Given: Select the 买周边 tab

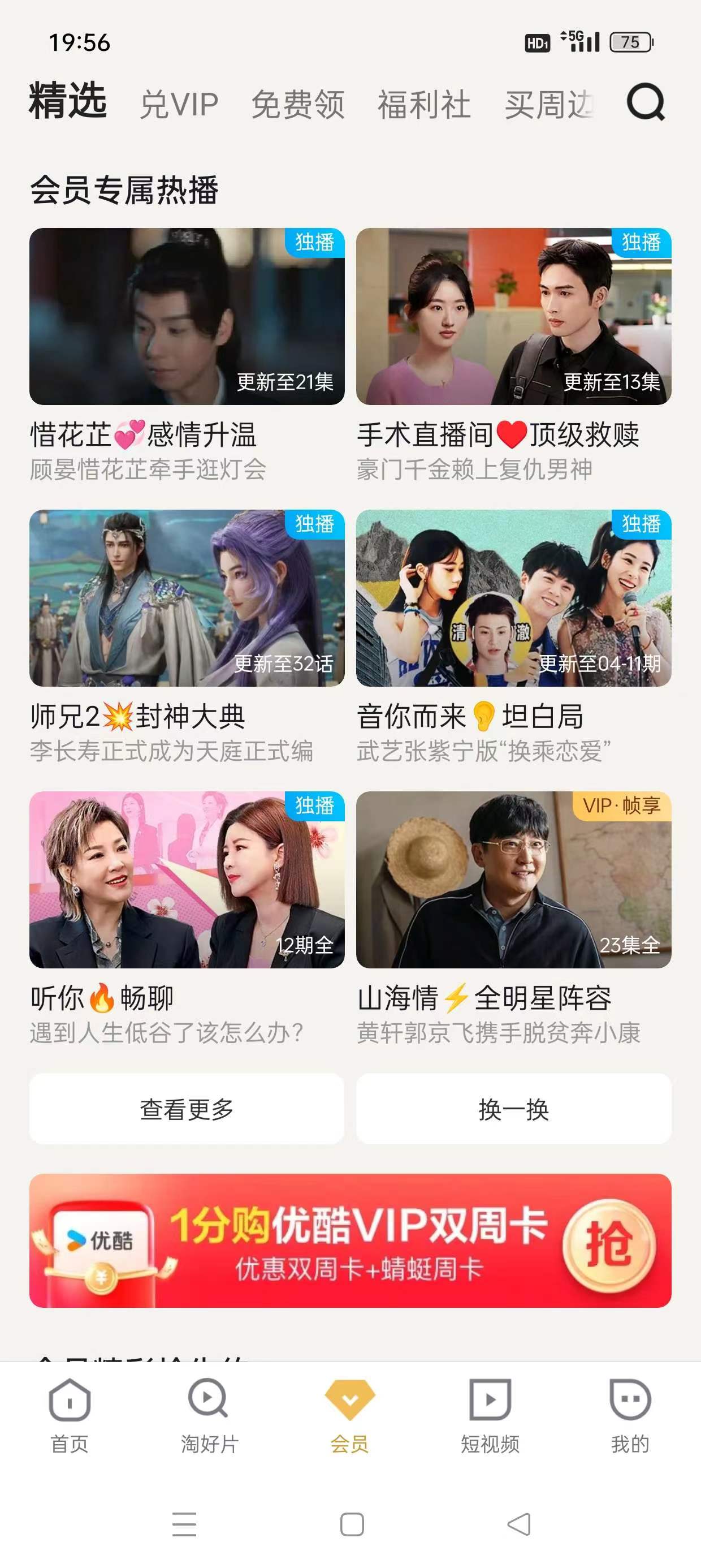Looking at the screenshot, I should click(548, 105).
